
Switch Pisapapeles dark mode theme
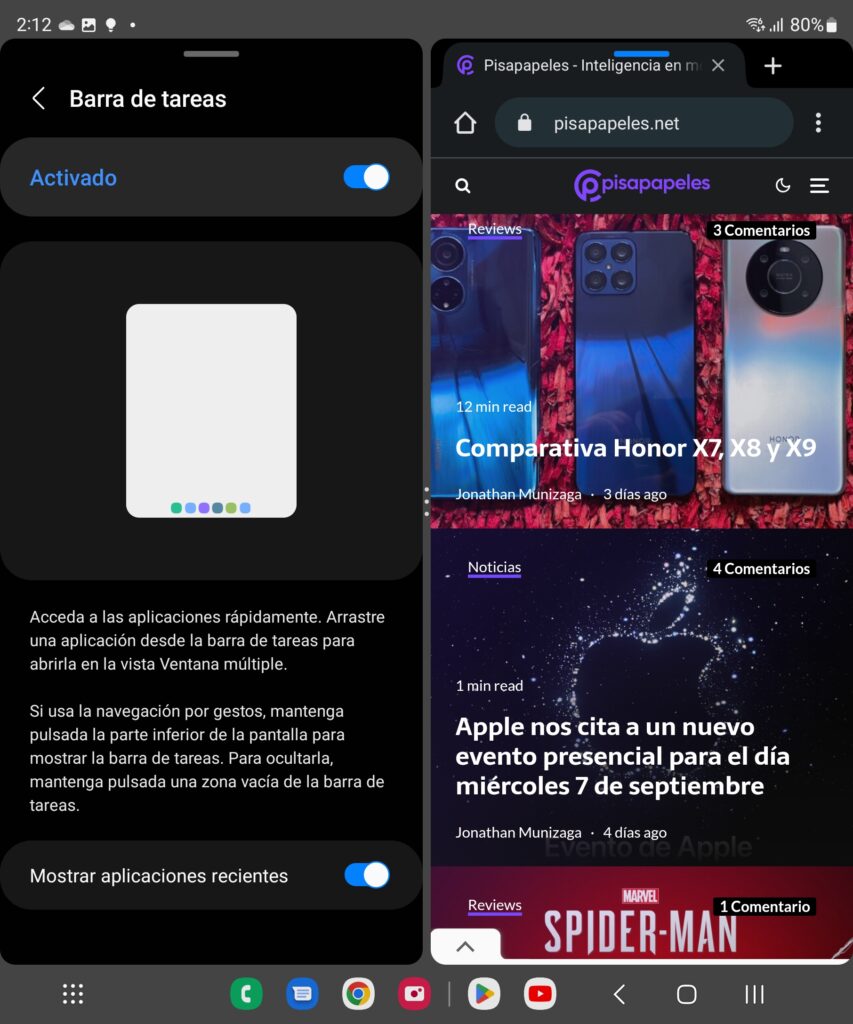tap(783, 186)
